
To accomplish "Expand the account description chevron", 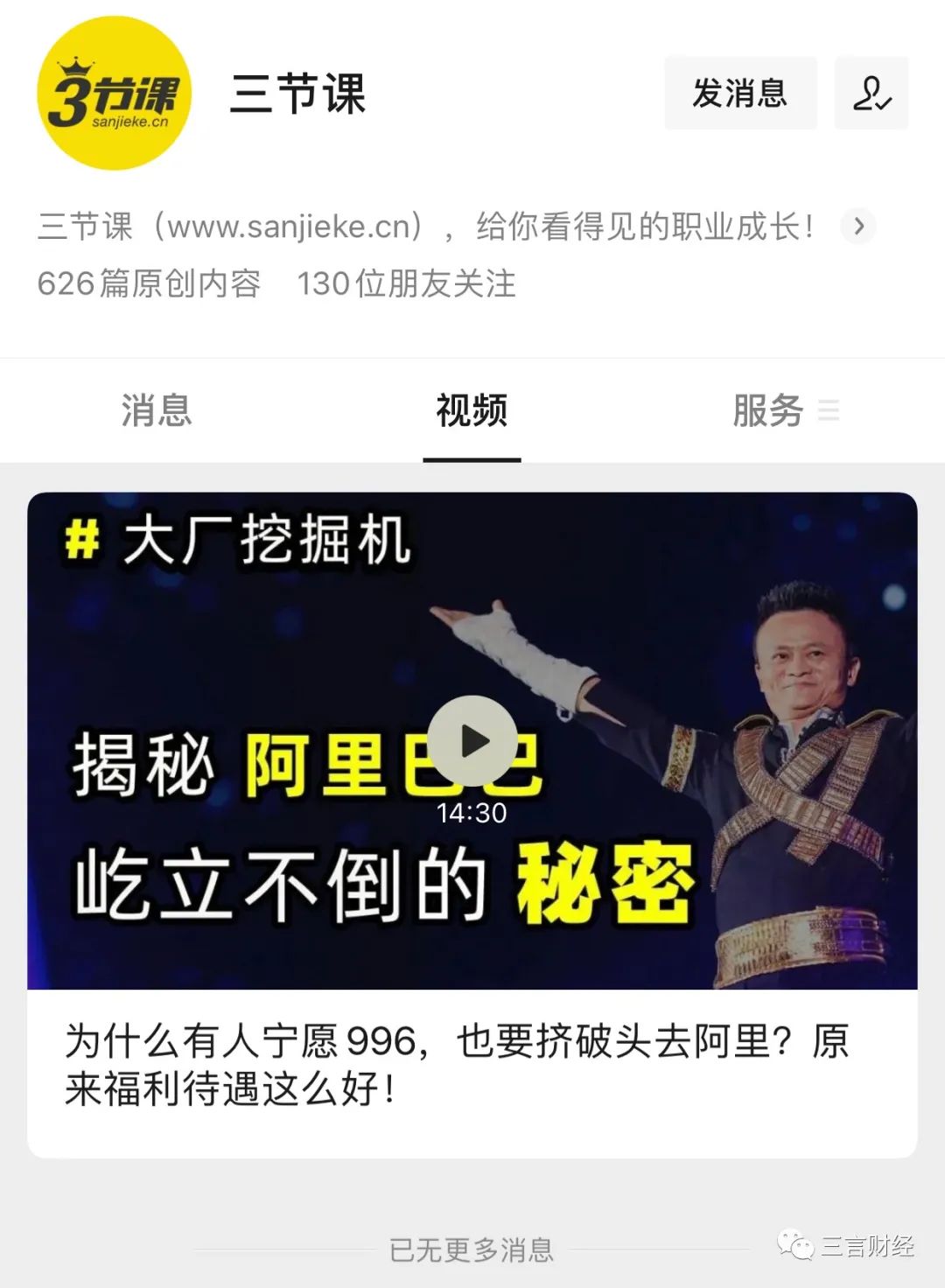I will (x=858, y=227).
